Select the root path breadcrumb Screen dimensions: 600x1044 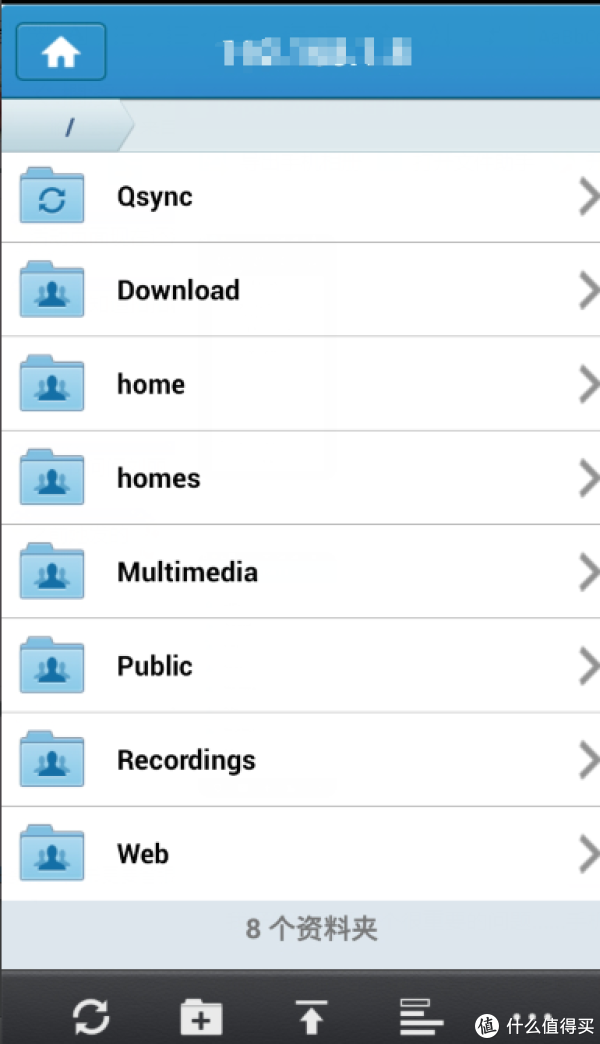click(x=67, y=126)
